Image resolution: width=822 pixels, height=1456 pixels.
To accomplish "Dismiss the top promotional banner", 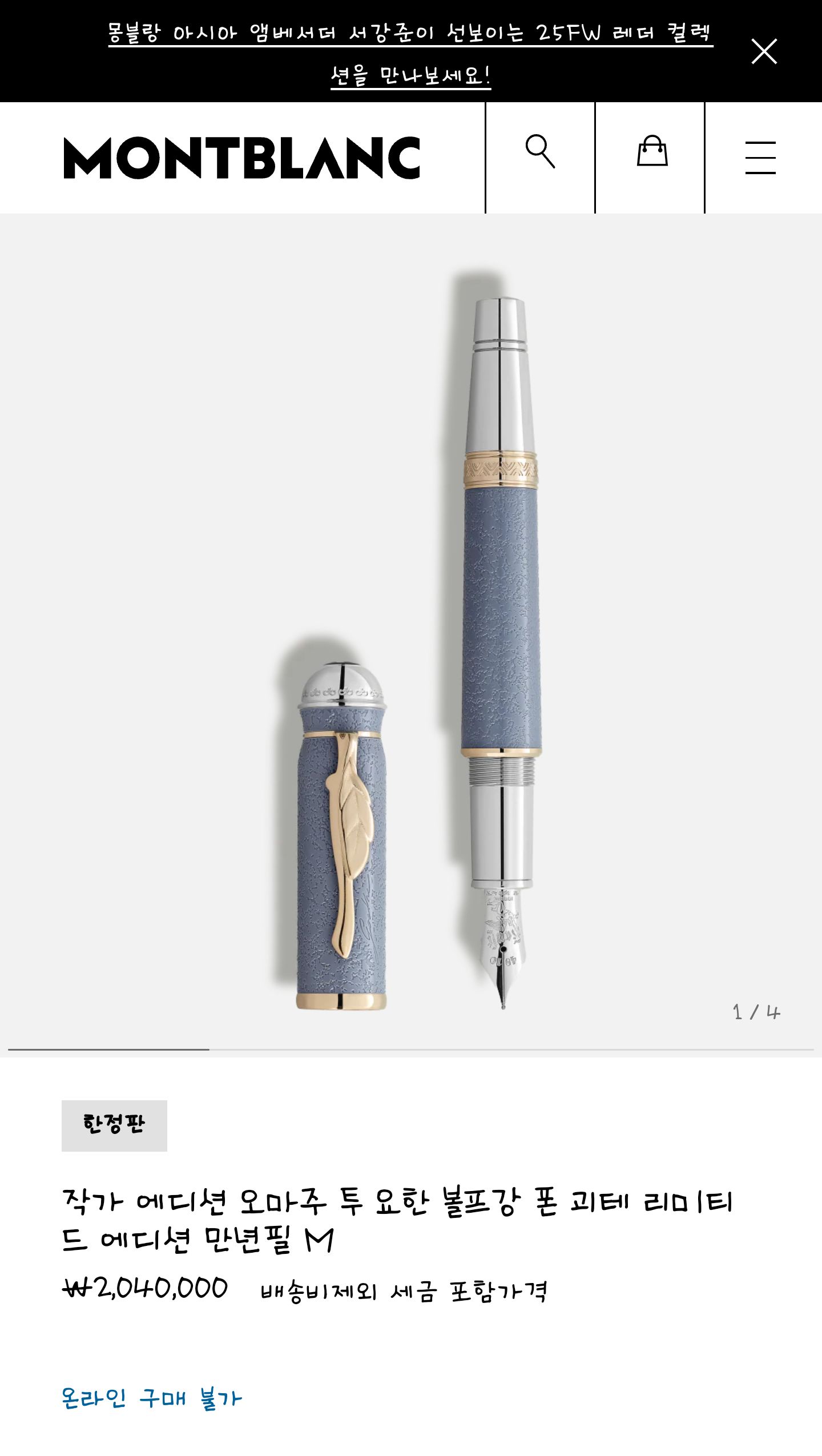I will [x=764, y=51].
